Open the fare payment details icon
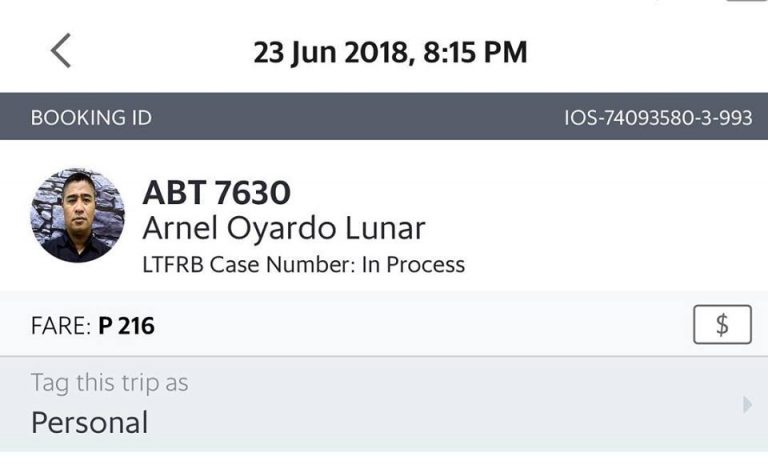768x465 pixels. pyautogui.click(x=722, y=325)
